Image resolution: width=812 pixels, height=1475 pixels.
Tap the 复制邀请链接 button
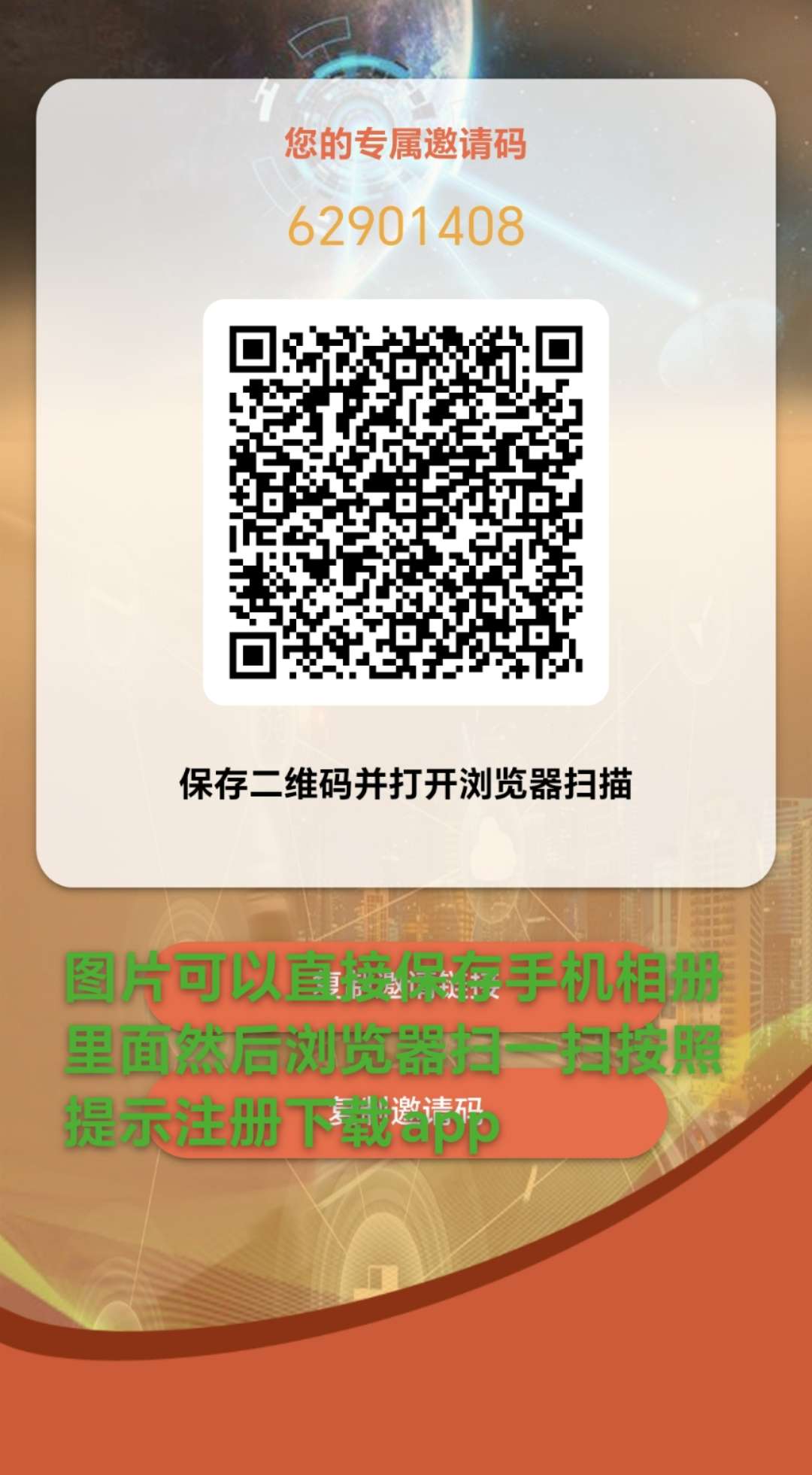click(406, 984)
